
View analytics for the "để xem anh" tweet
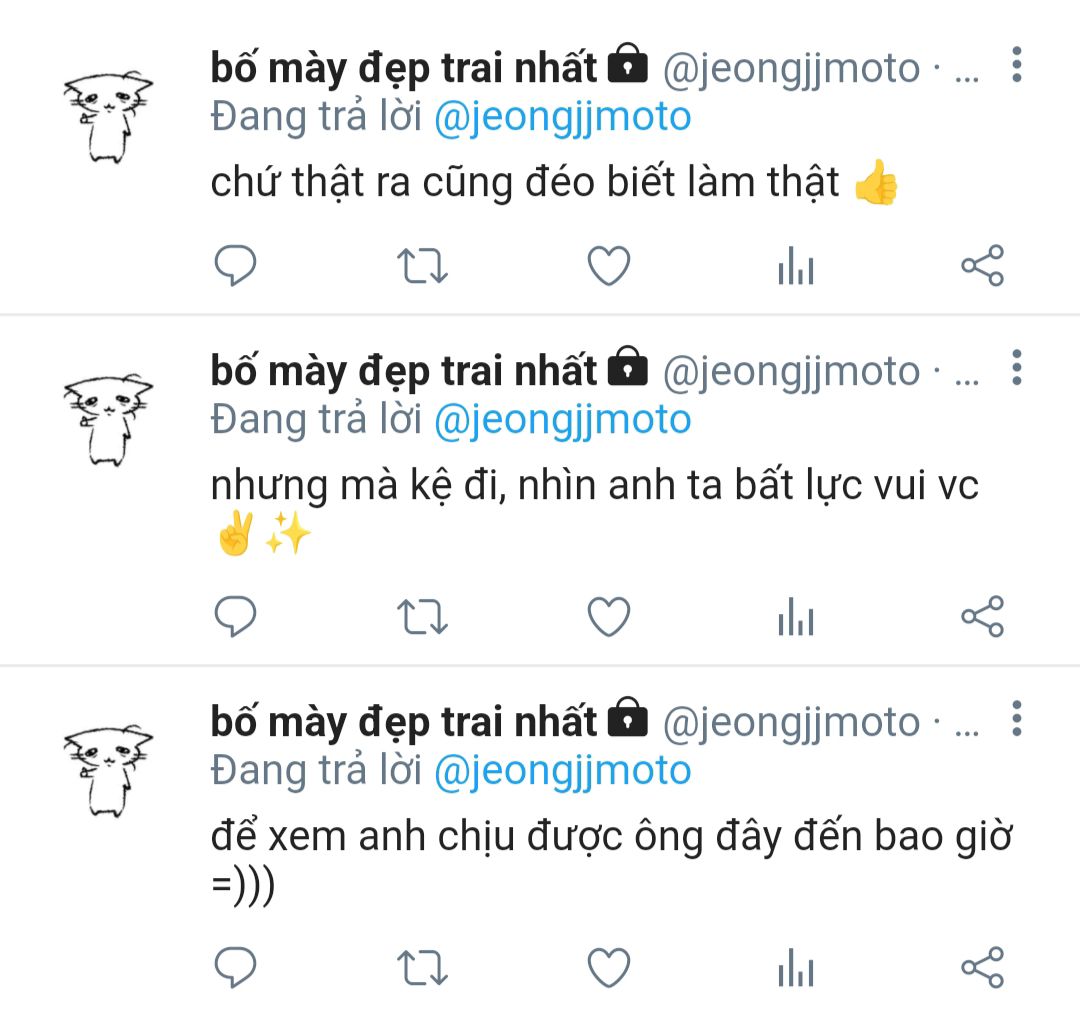coord(795,968)
